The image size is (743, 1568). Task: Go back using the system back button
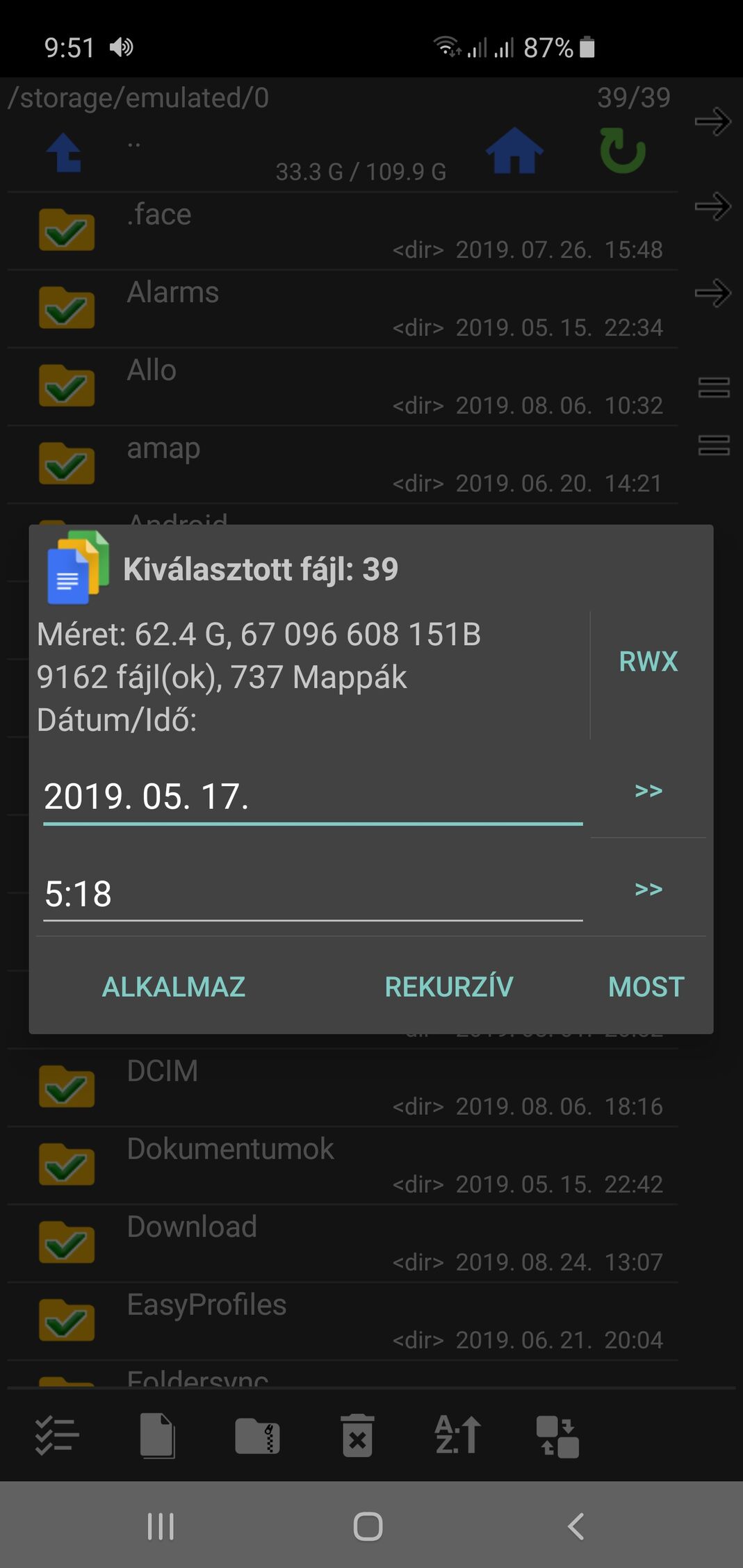pyautogui.click(x=575, y=1526)
